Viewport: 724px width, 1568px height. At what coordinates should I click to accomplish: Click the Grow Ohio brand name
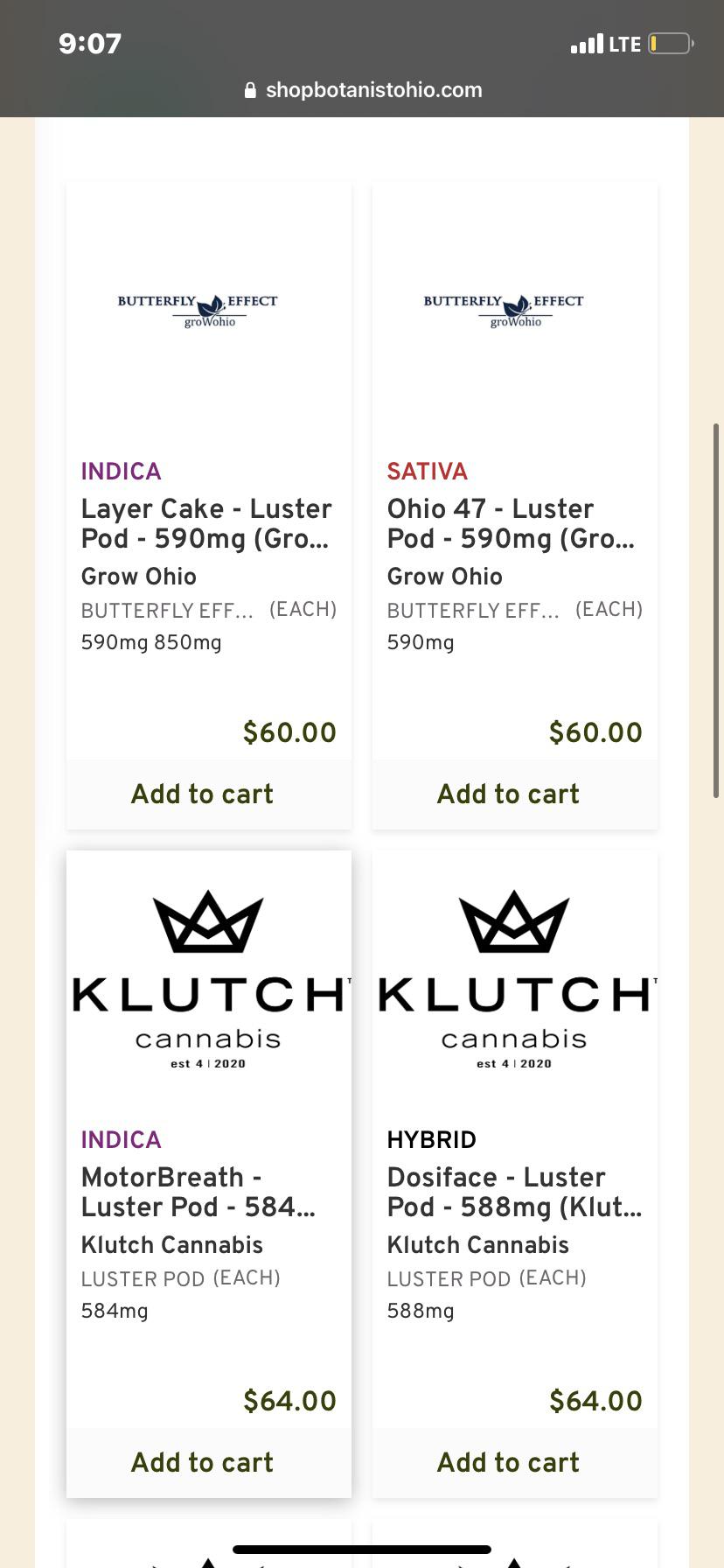tap(138, 577)
